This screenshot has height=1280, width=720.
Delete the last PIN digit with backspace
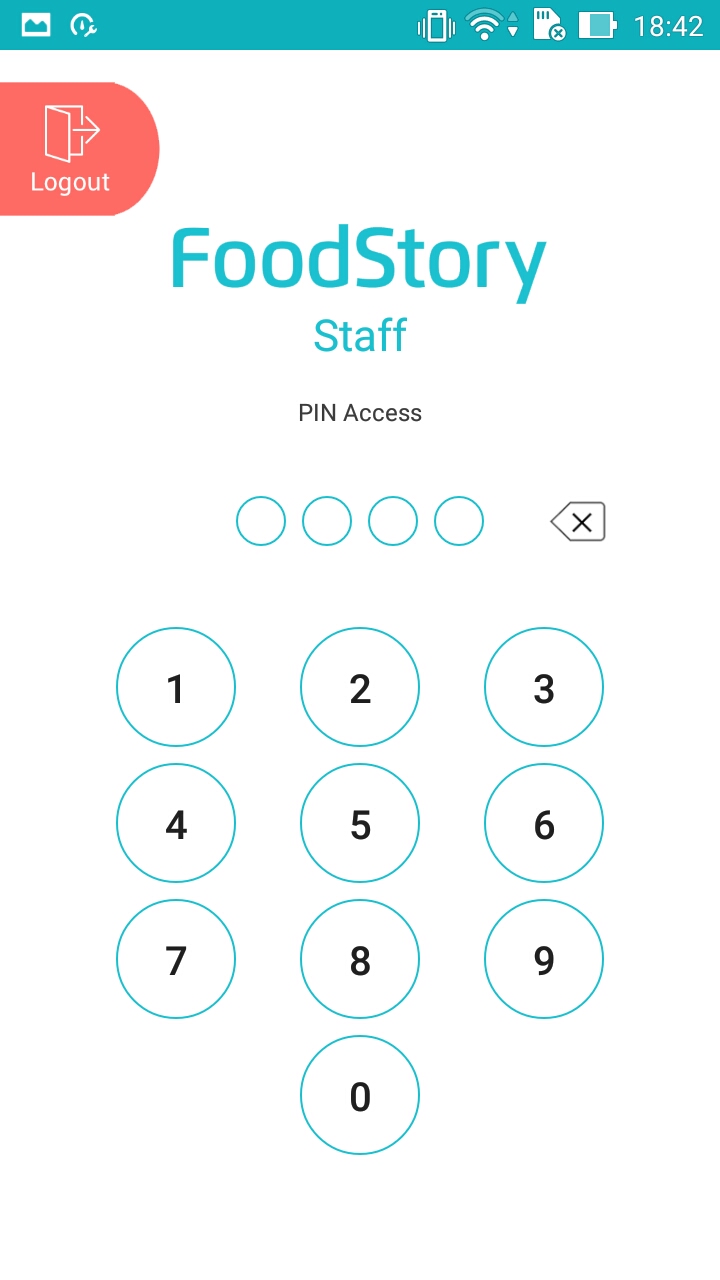pos(578,521)
